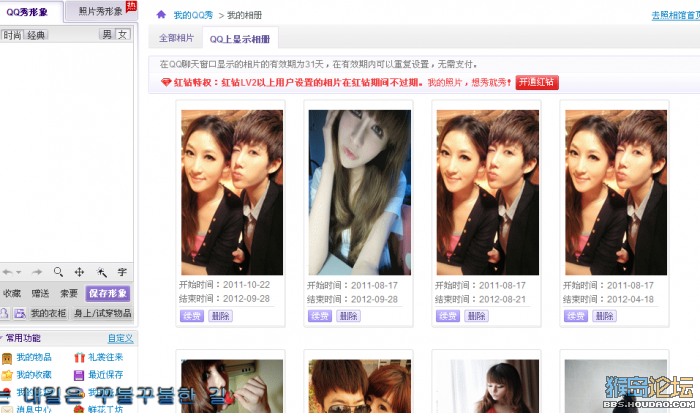Delete the photo ending 2012-08-21
Screen dimensions: 700x413
click(x=476, y=316)
